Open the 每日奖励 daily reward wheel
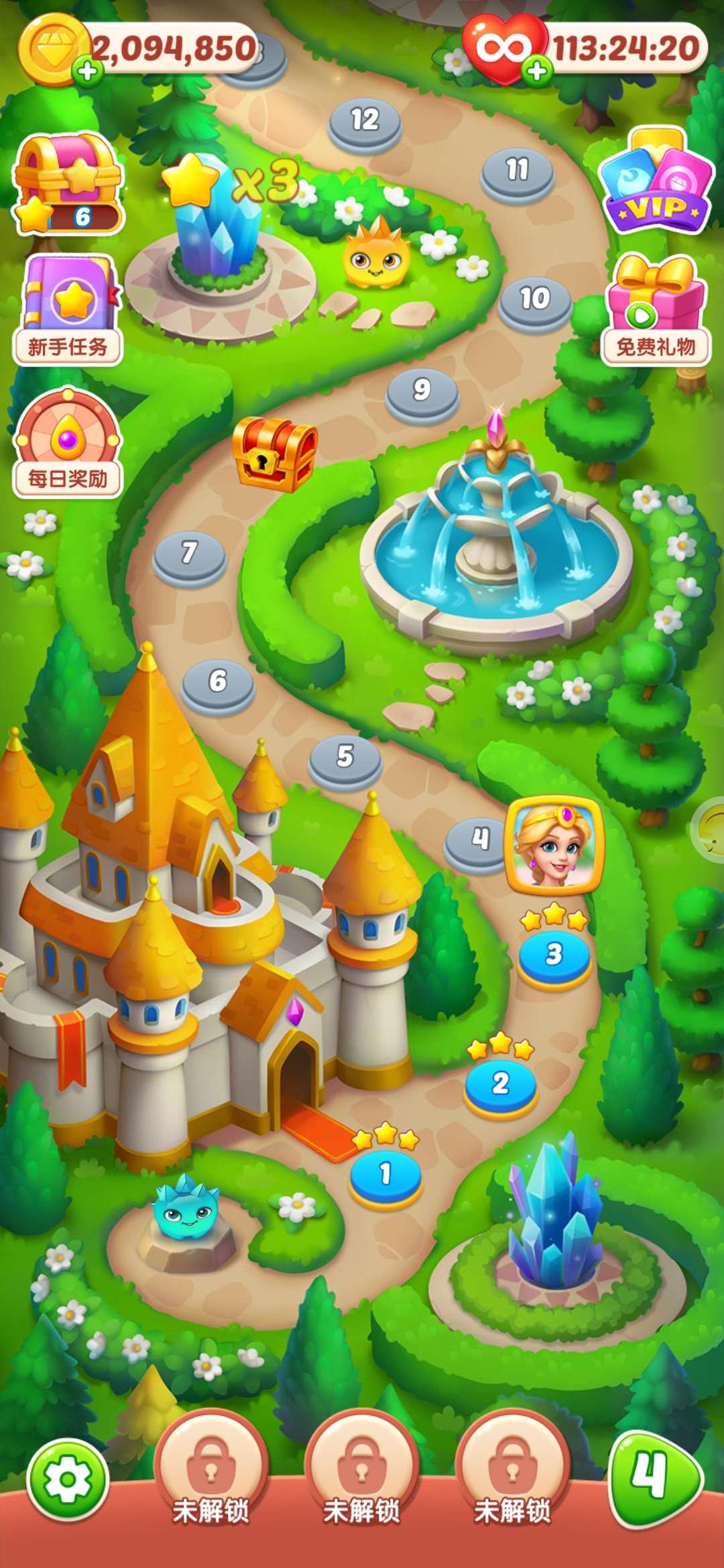724x1568 pixels. coord(67,442)
